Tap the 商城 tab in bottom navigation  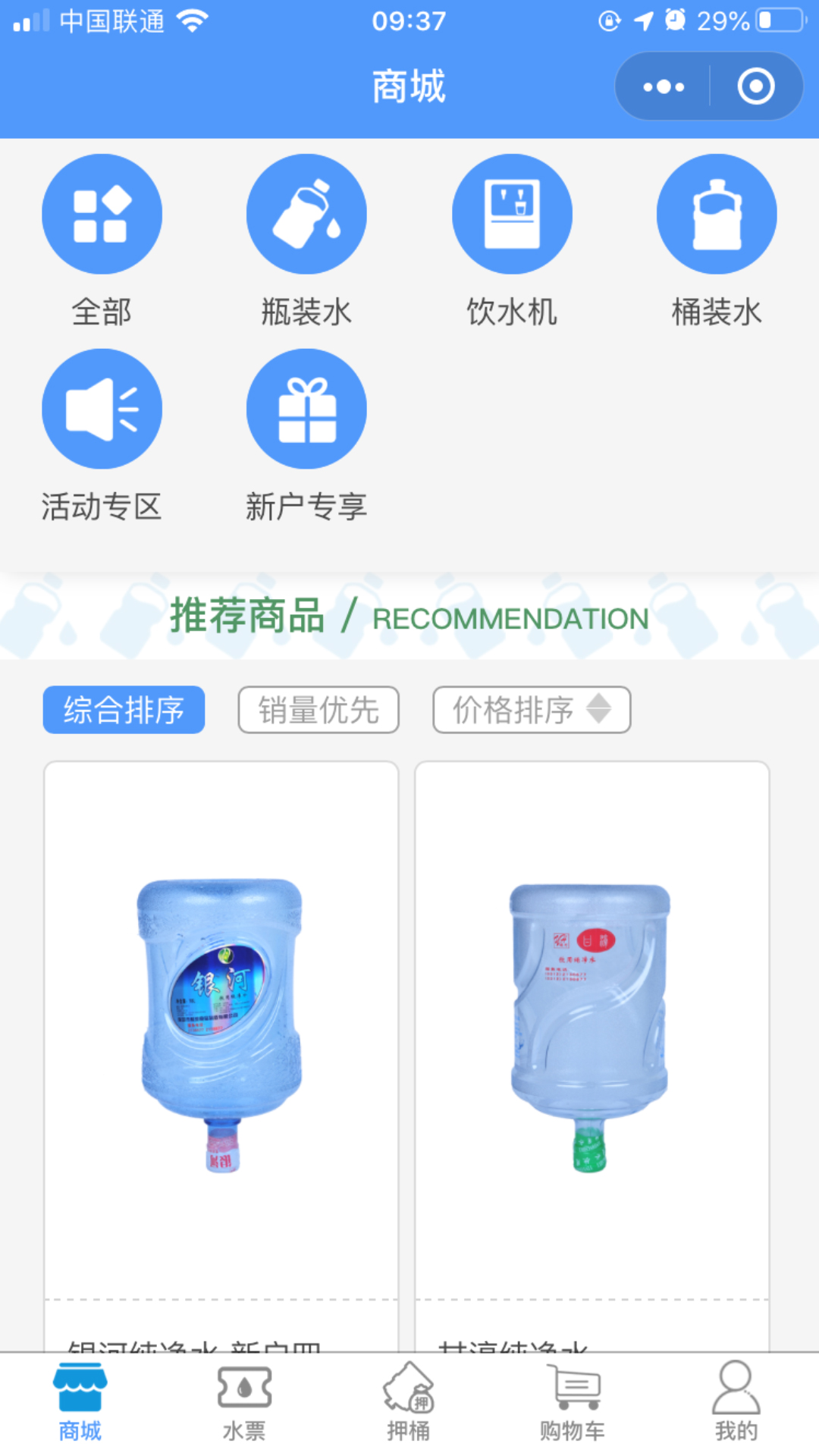click(80, 1403)
